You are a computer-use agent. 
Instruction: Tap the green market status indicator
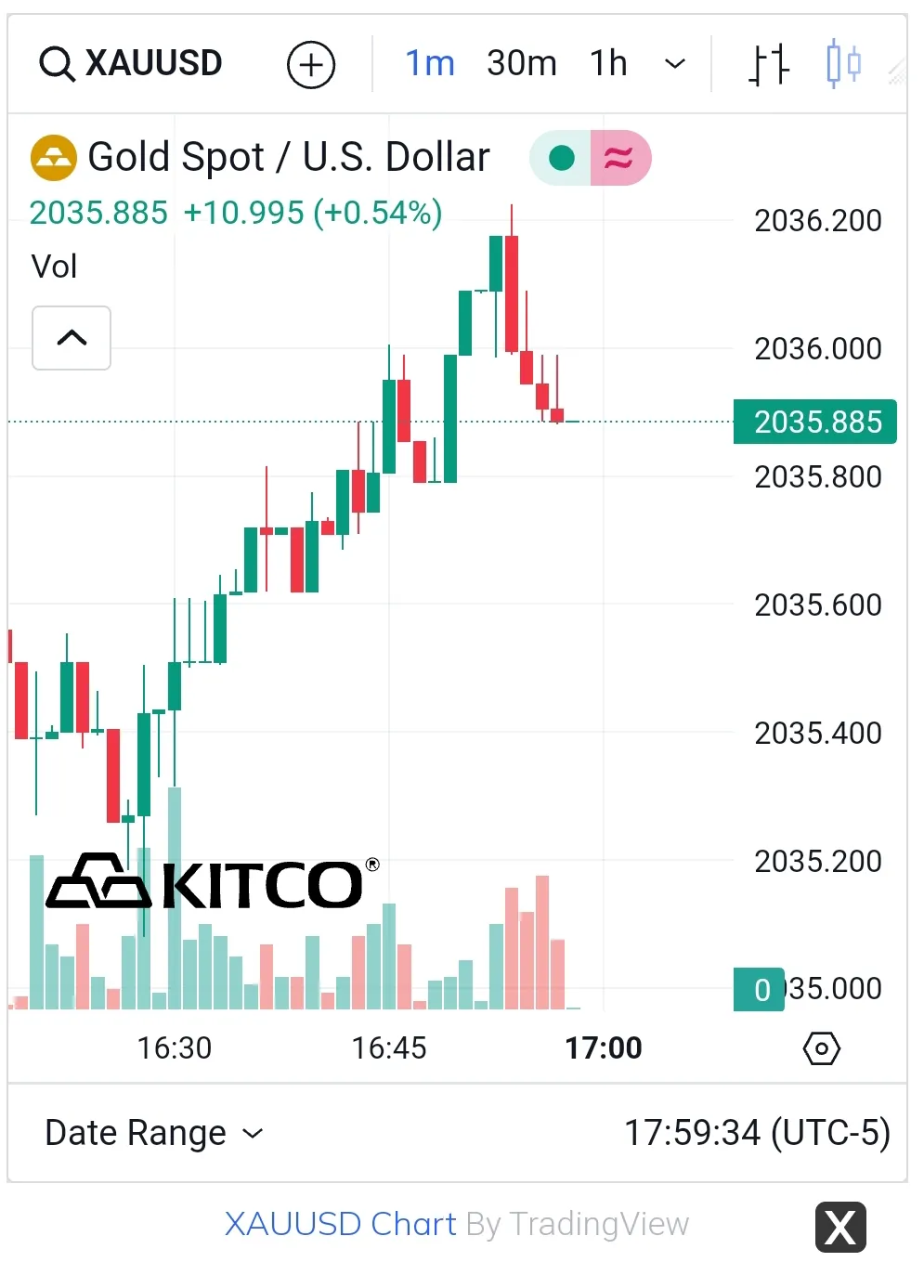(x=561, y=158)
